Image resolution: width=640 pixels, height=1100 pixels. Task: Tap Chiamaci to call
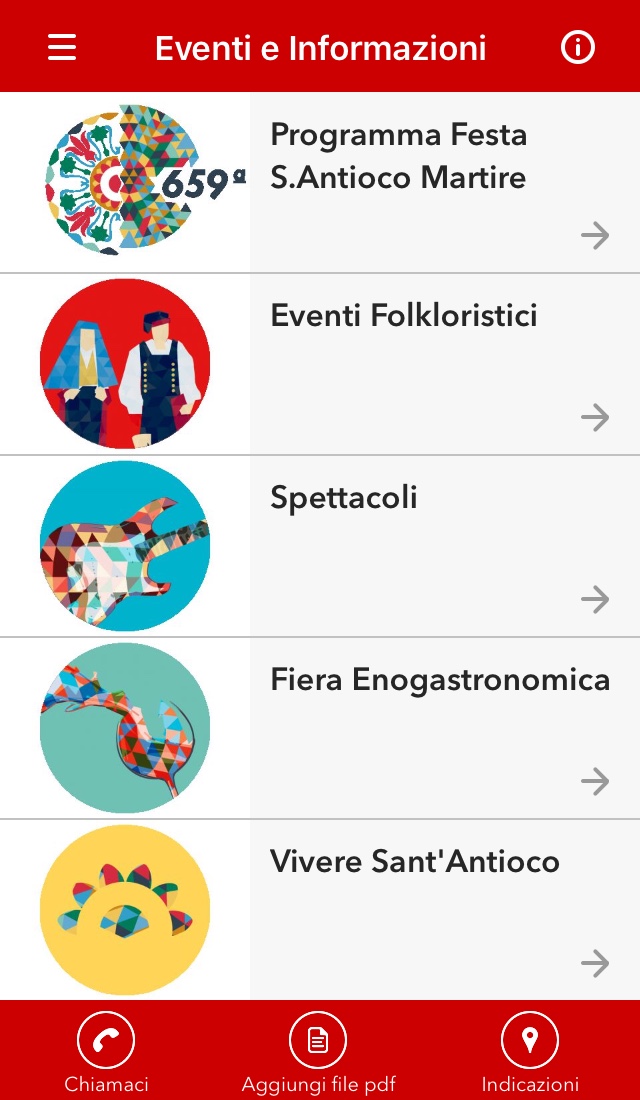click(x=106, y=1052)
